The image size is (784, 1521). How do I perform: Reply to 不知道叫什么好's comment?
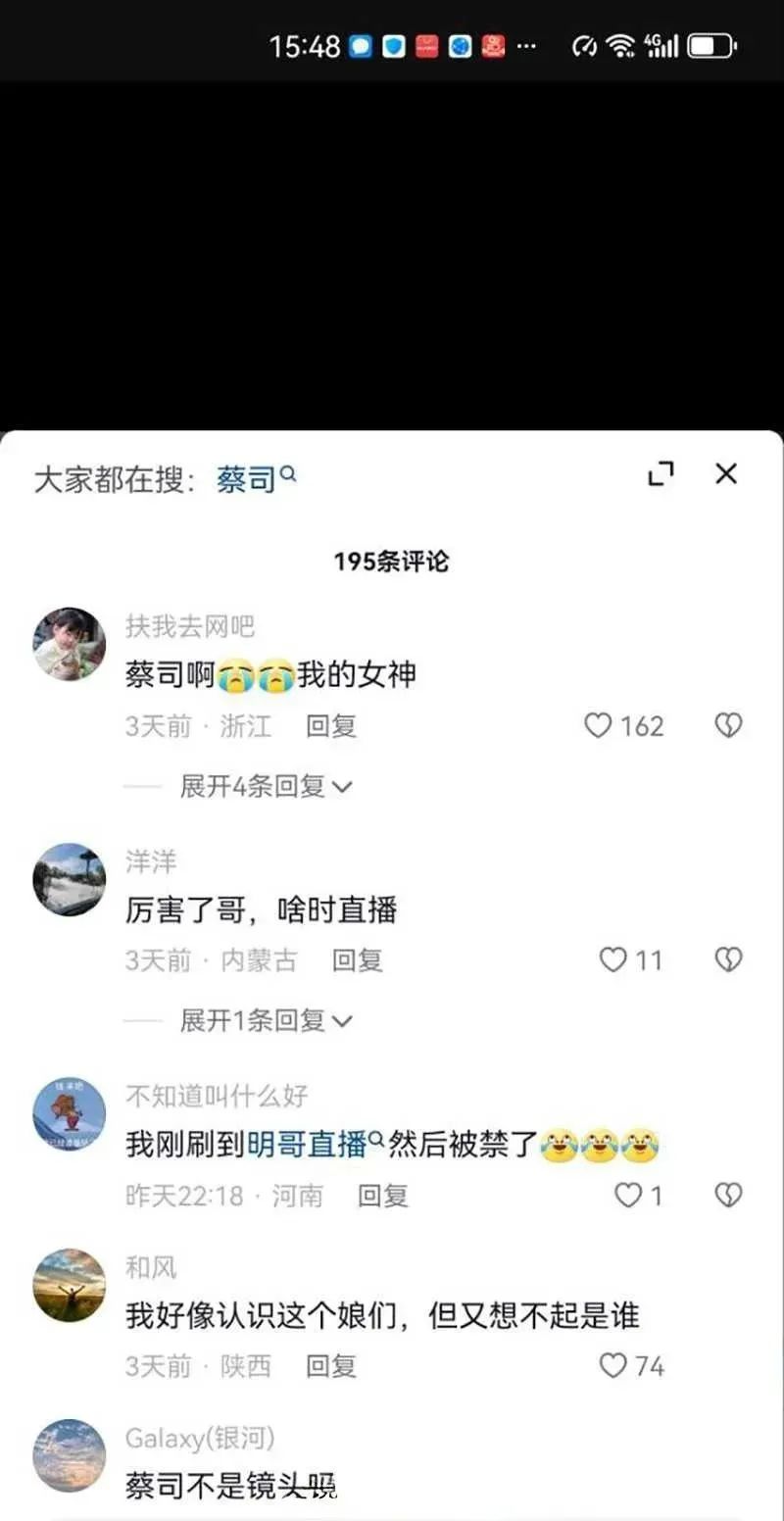click(x=382, y=1196)
